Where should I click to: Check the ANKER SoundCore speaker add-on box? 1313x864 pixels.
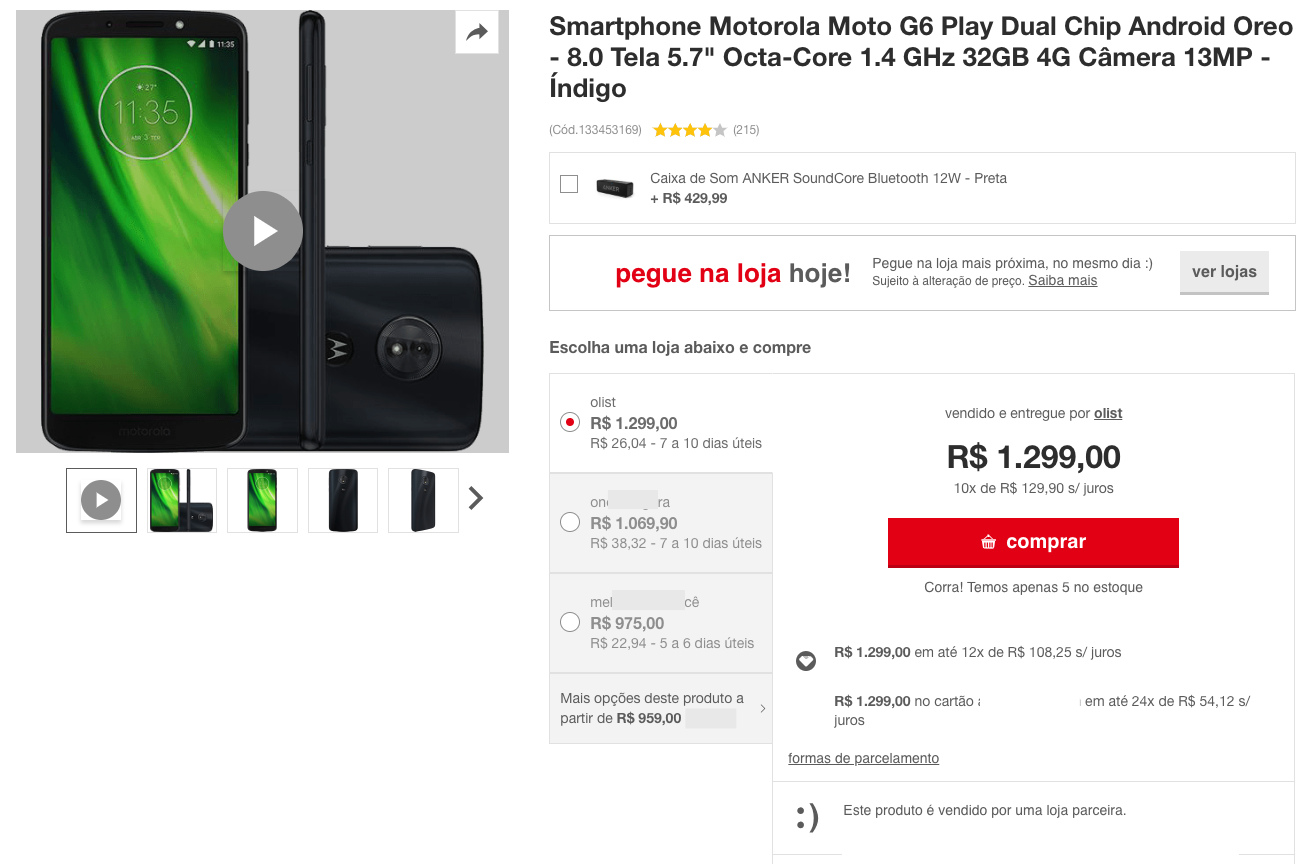(x=569, y=184)
